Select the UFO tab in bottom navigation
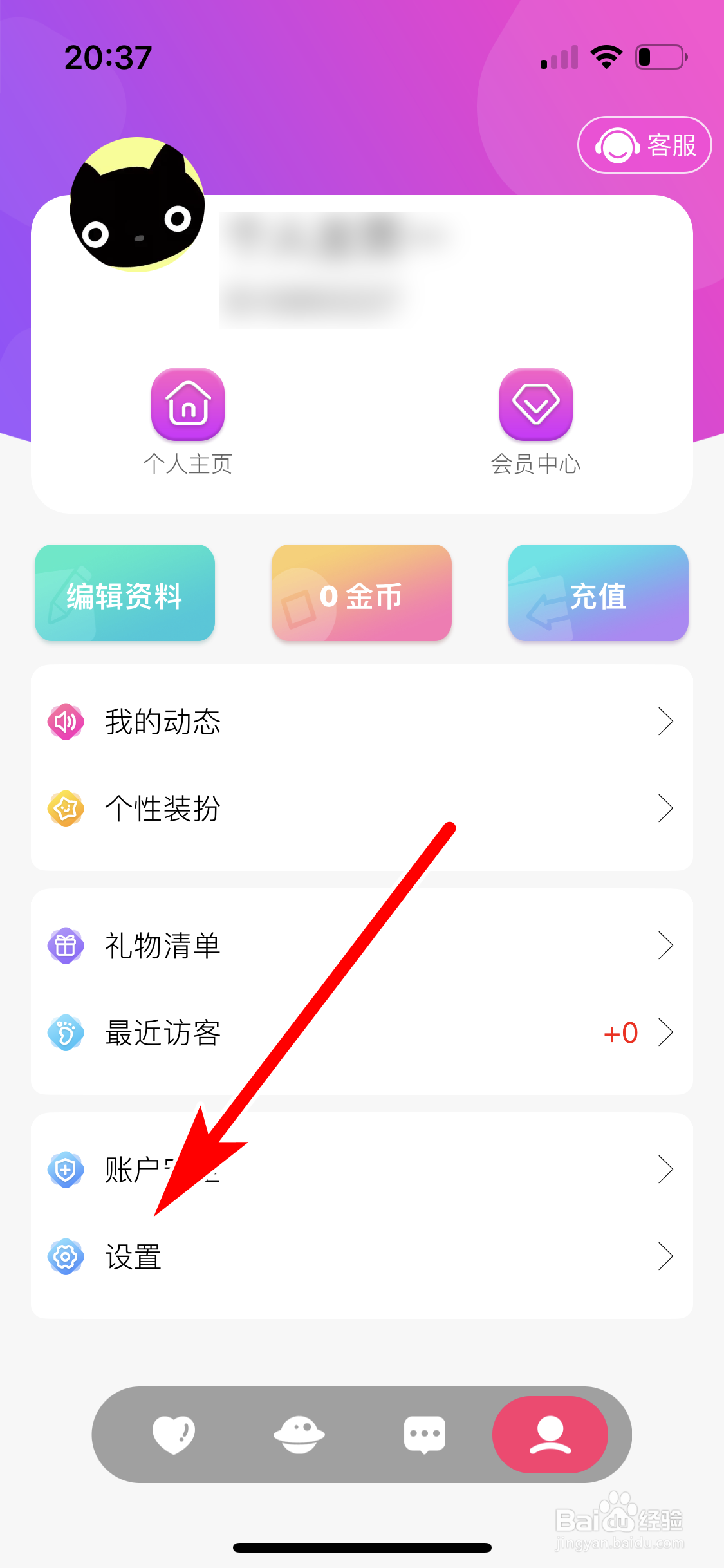The width and height of the screenshot is (724, 1568). pyautogui.click(x=299, y=1434)
